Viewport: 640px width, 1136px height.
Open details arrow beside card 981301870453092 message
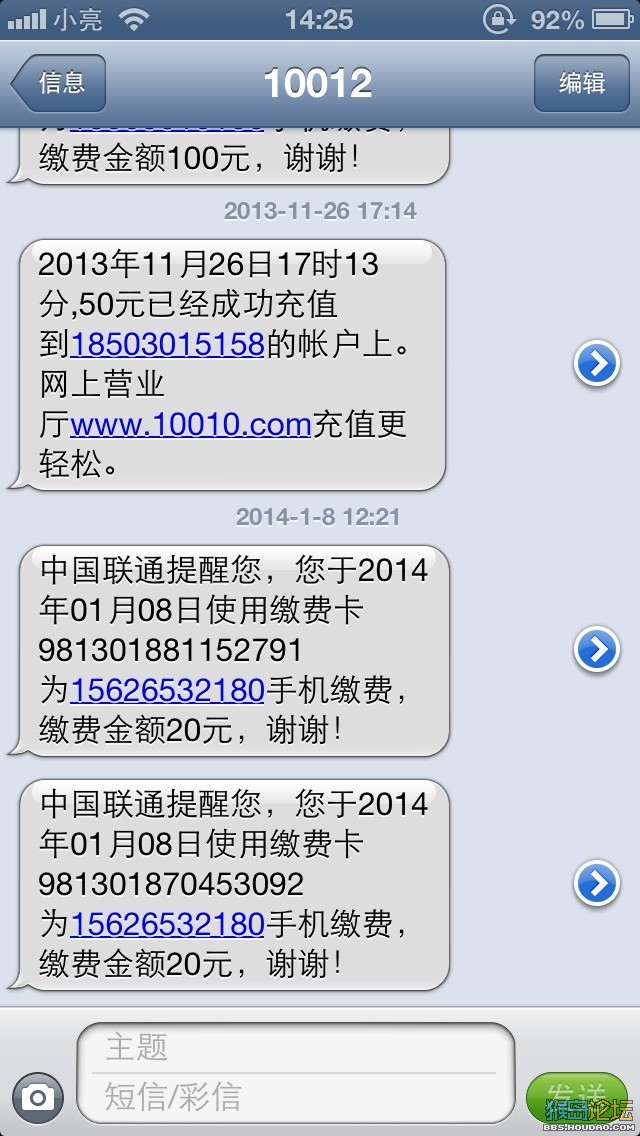[597, 883]
